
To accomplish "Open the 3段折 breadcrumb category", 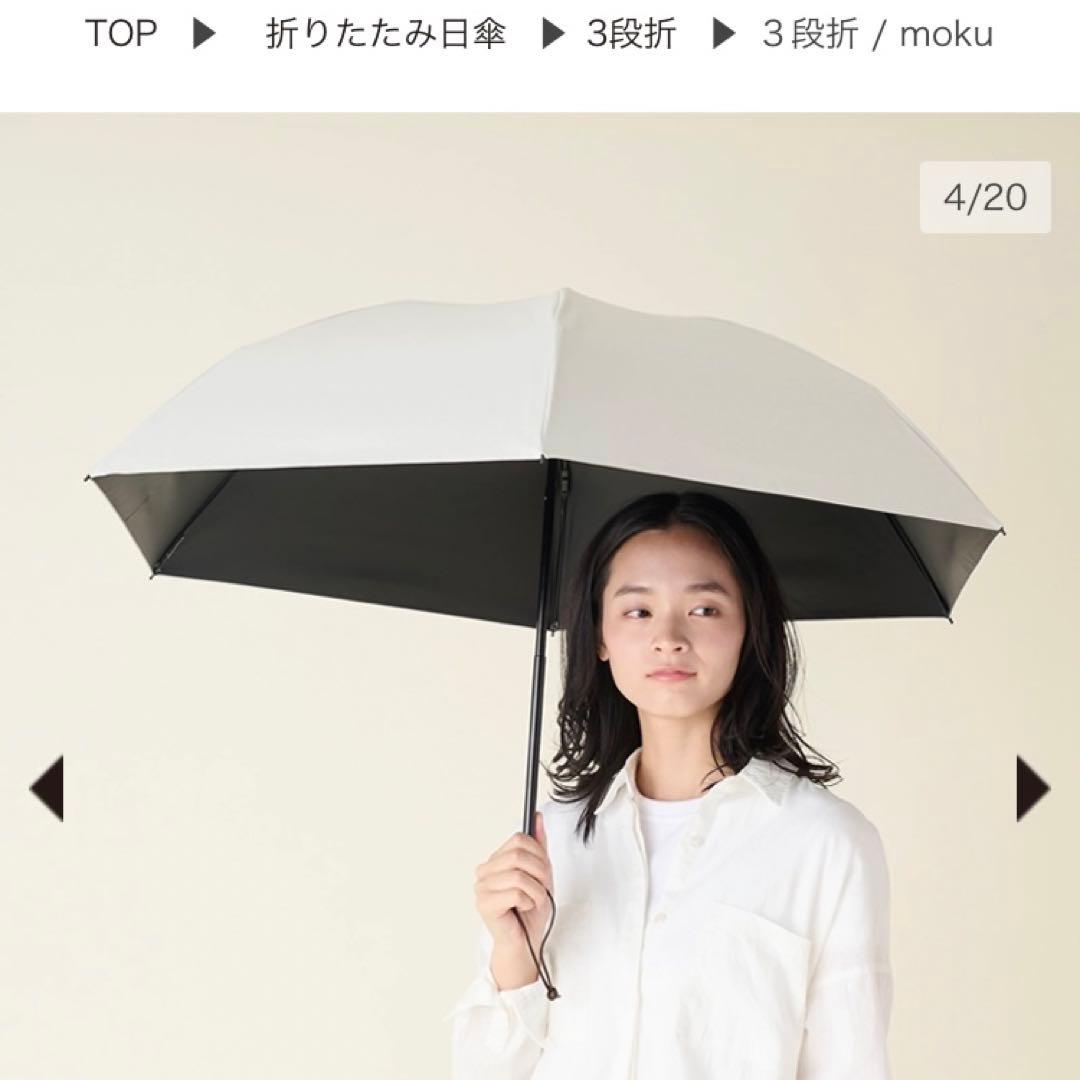I will coord(631,34).
